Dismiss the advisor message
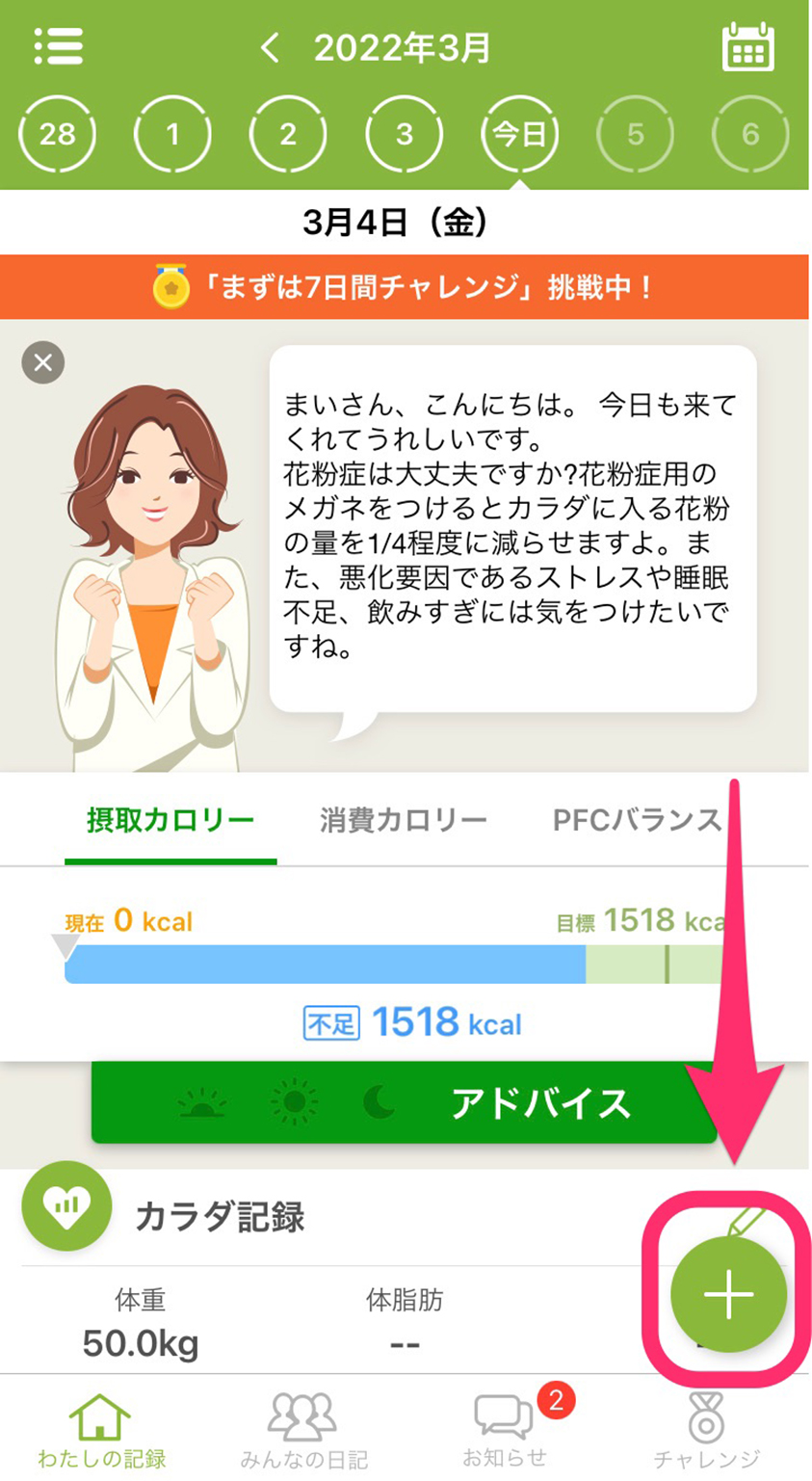The image size is (812, 1481). [x=43, y=363]
